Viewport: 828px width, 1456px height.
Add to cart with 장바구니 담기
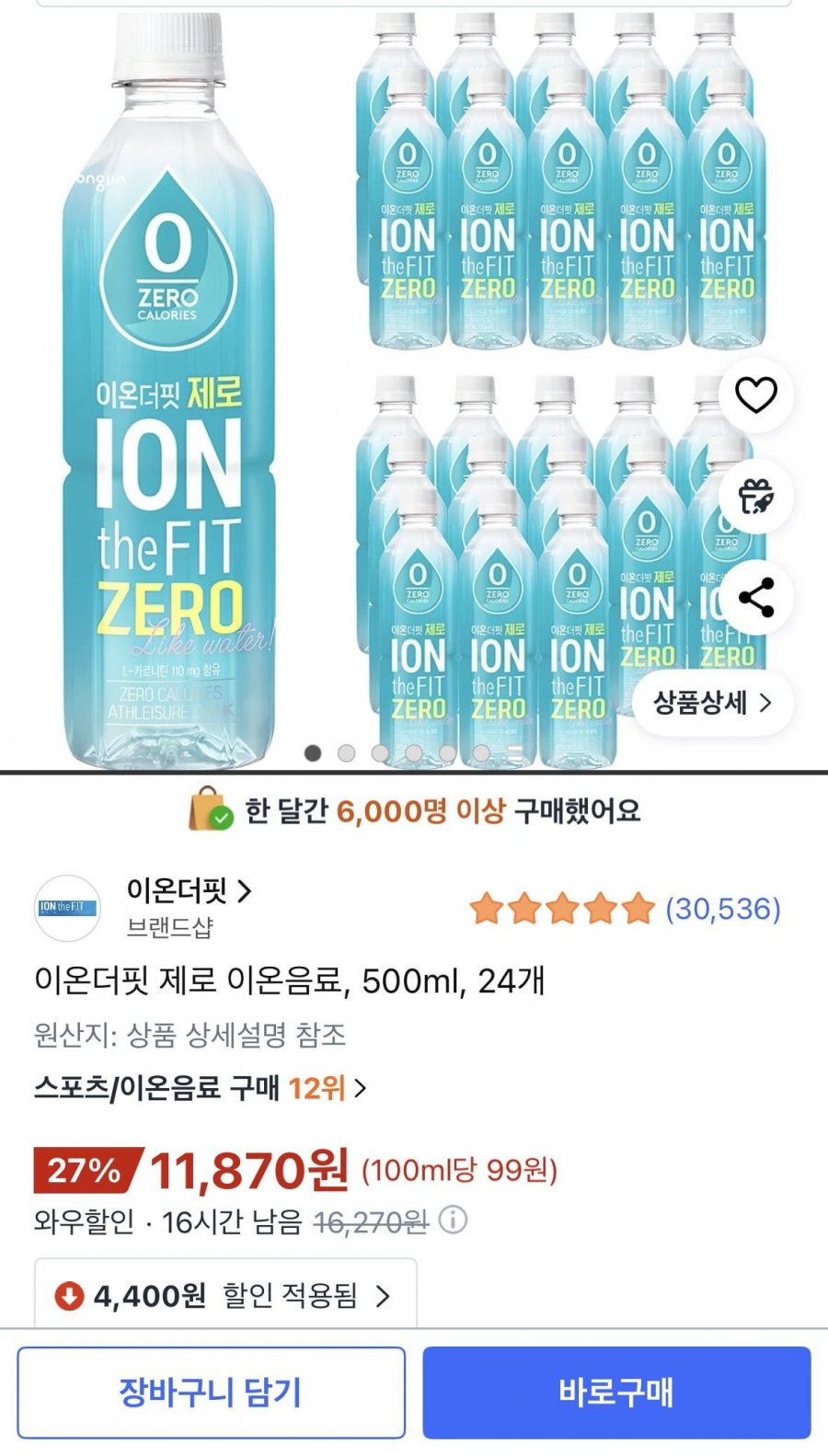click(211, 1392)
